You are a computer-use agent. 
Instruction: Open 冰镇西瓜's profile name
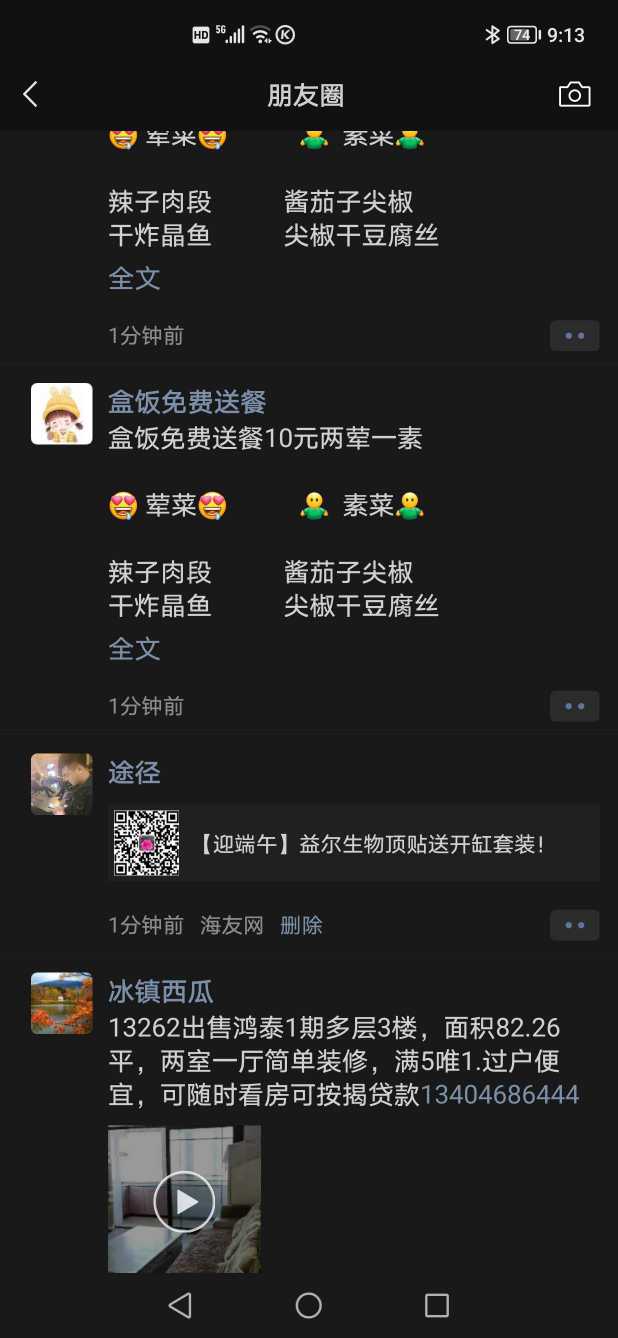(161, 992)
